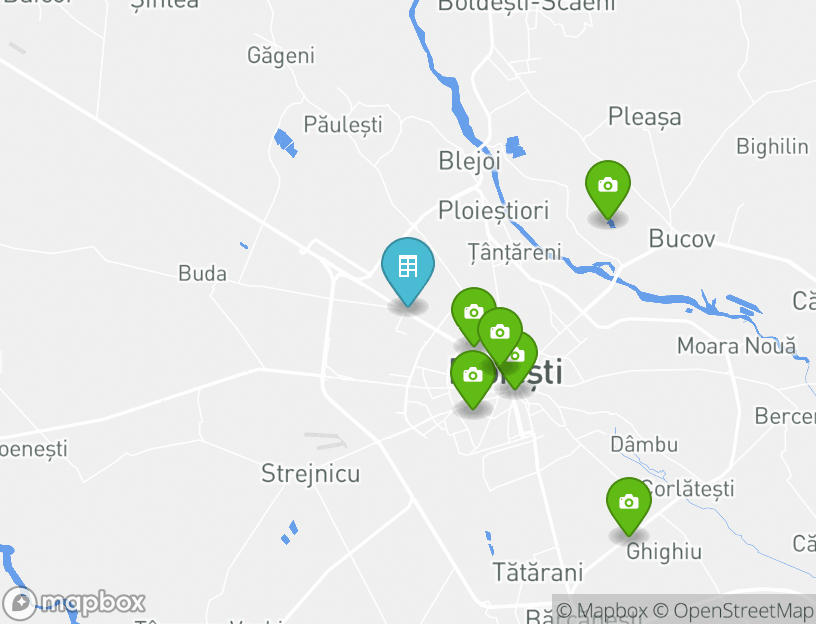This screenshot has width=816, height=624.
Task: Open the blue building marker near Buda
Action: click(408, 267)
